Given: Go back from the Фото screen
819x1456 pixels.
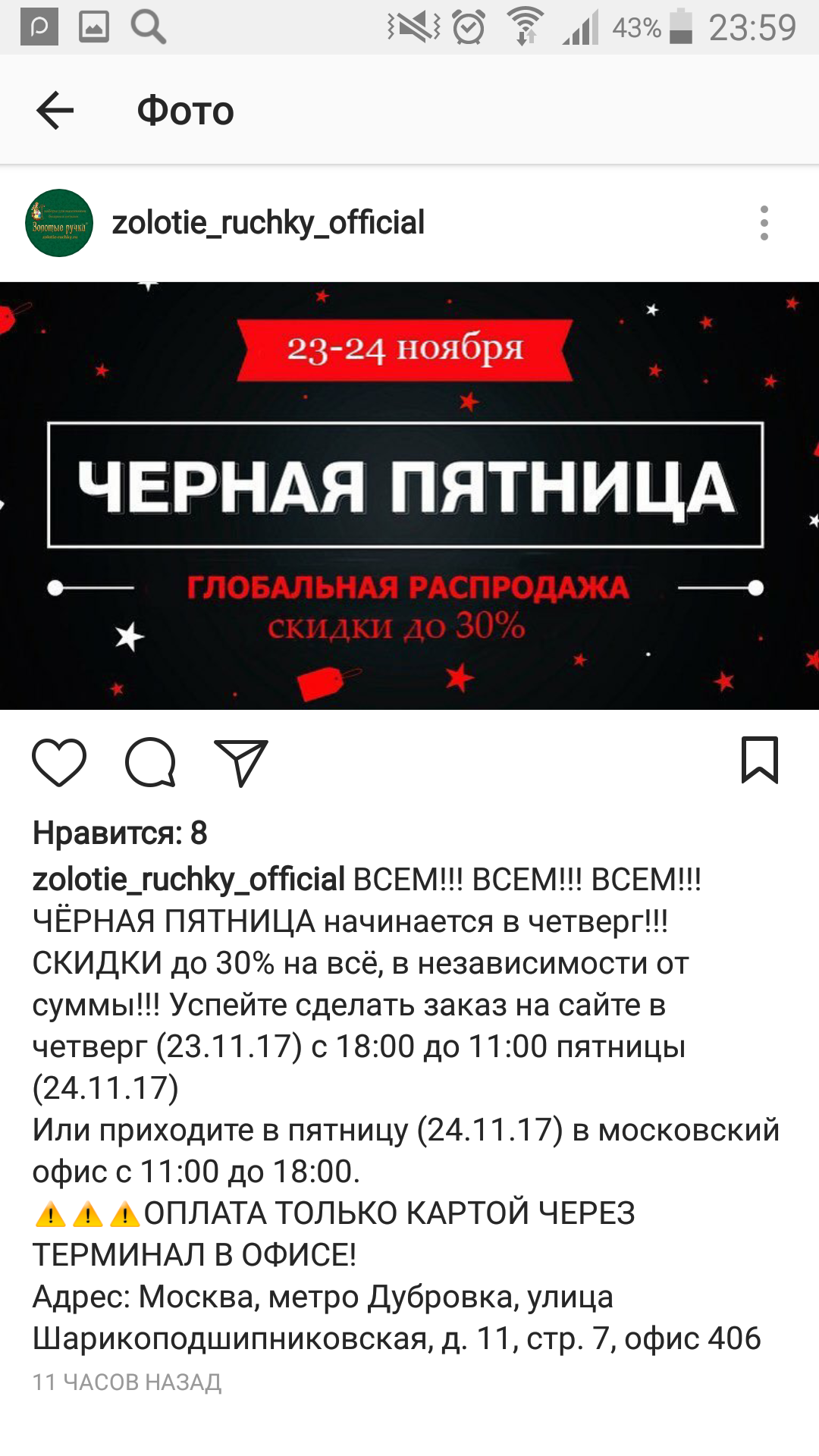Looking at the screenshot, I should (x=55, y=111).
